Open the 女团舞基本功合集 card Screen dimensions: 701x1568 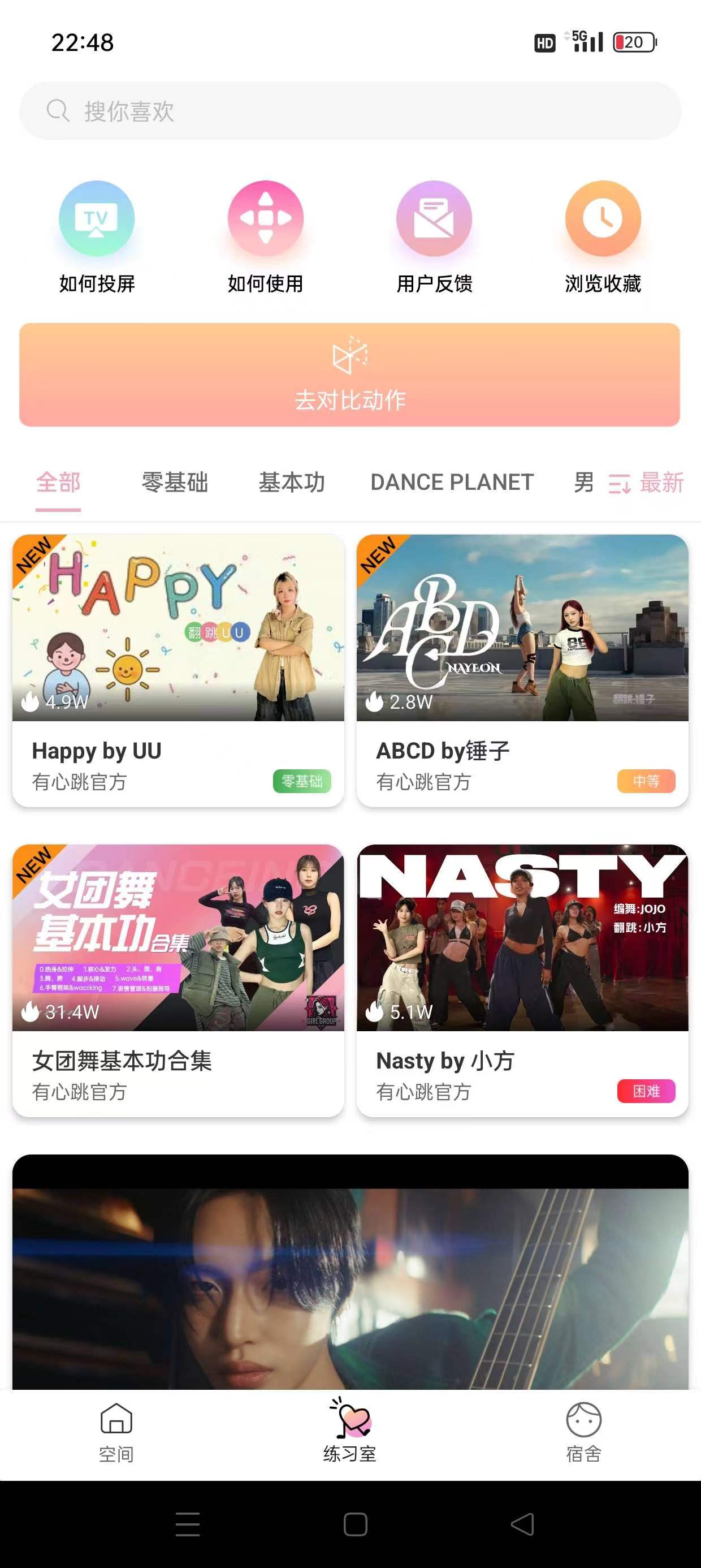(178, 980)
